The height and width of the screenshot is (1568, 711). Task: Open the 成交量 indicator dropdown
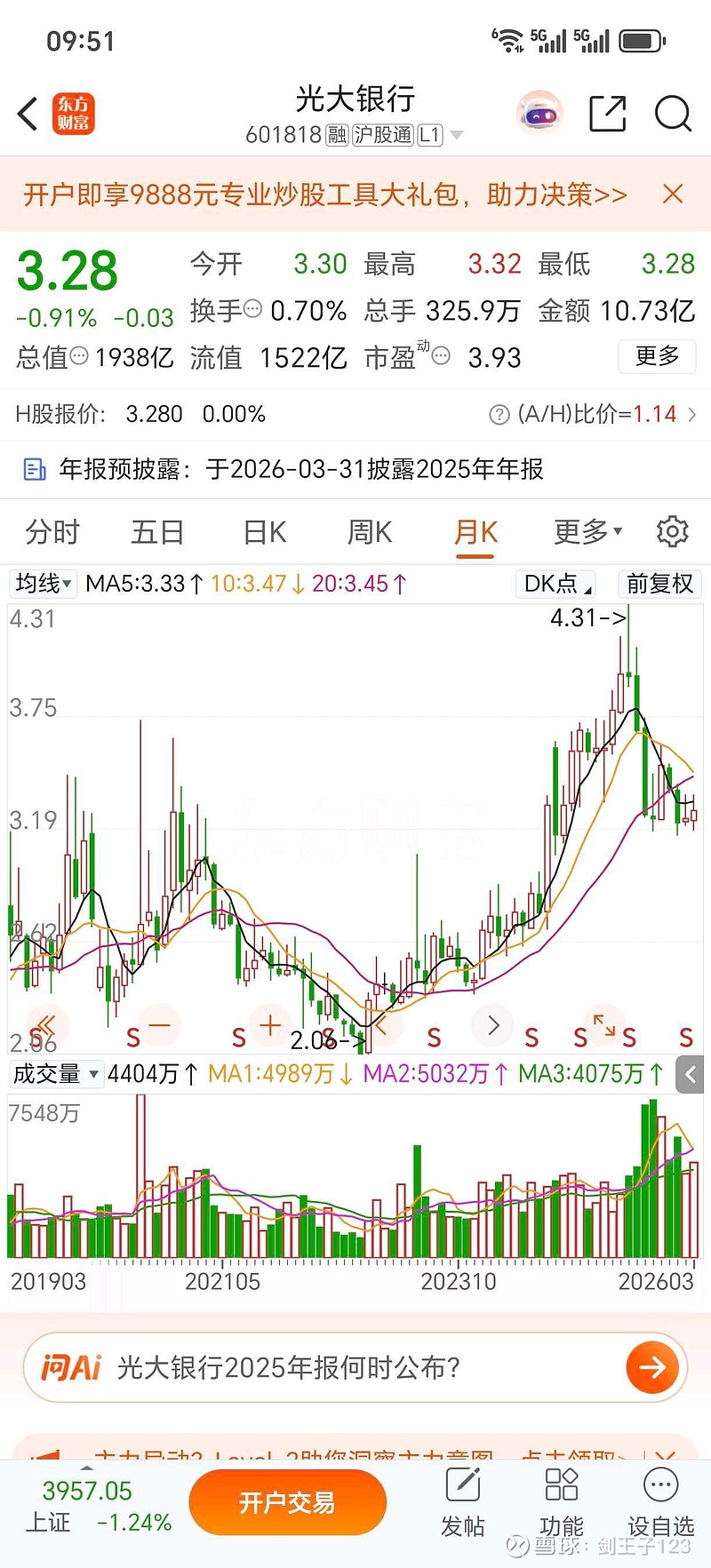pos(55,1074)
